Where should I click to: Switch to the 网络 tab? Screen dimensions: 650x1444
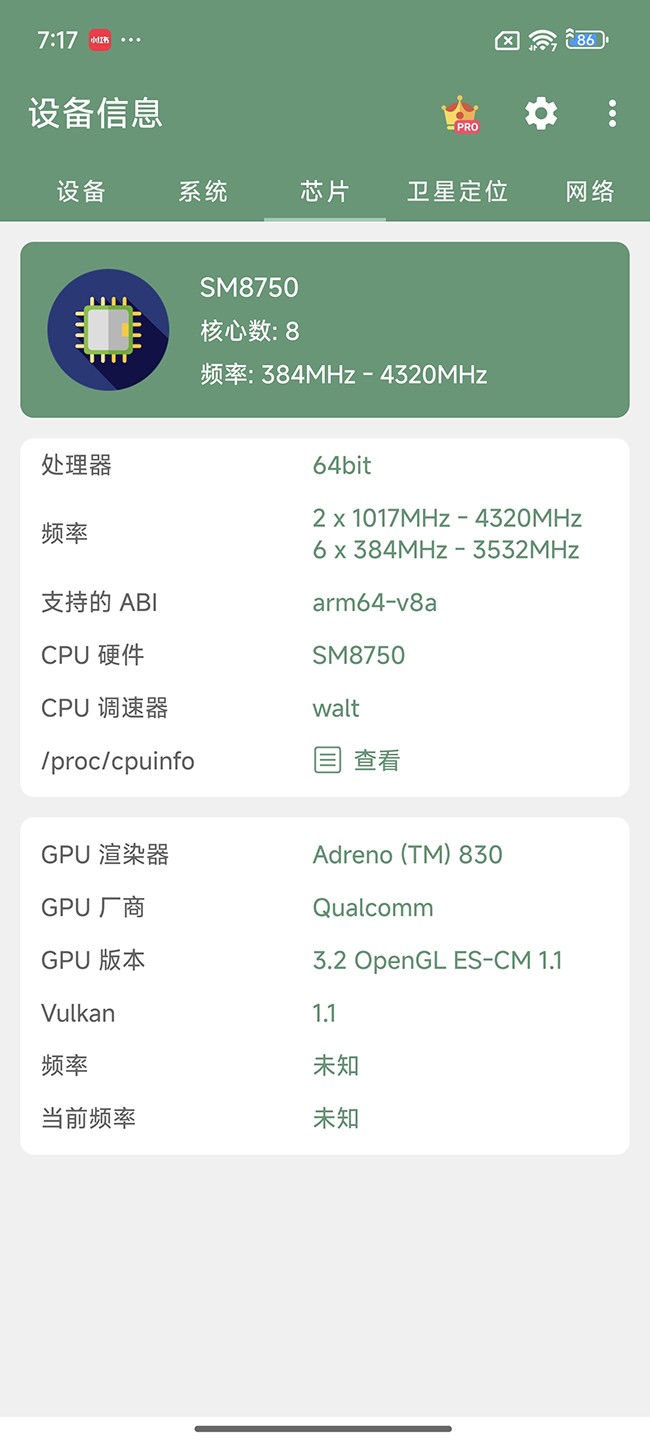coord(590,191)
